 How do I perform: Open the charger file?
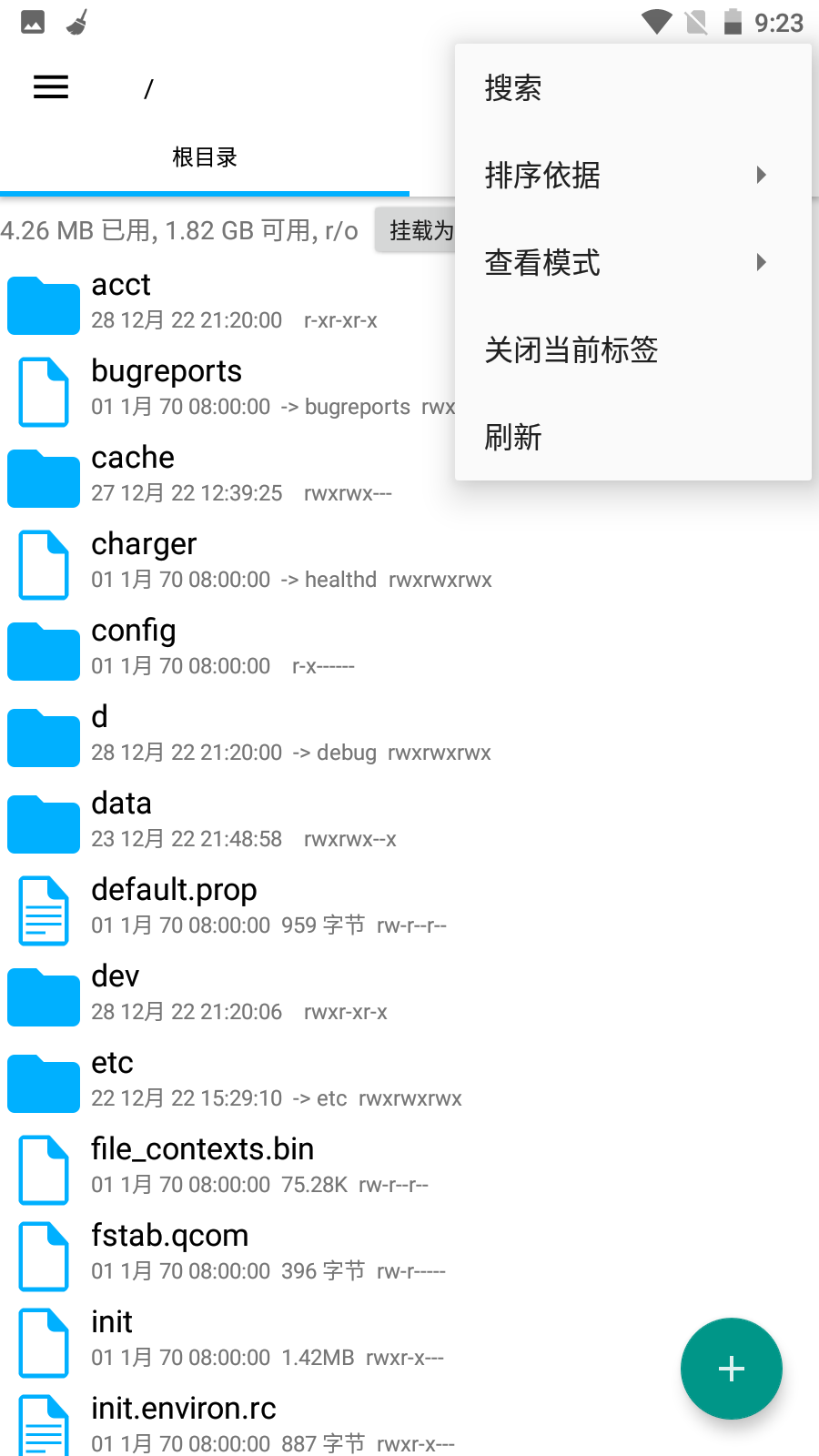[x=409, y=561]
